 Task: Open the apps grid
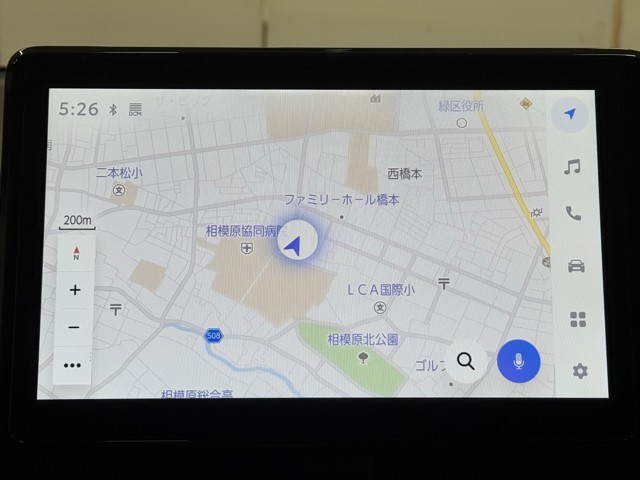coord(577,319)
